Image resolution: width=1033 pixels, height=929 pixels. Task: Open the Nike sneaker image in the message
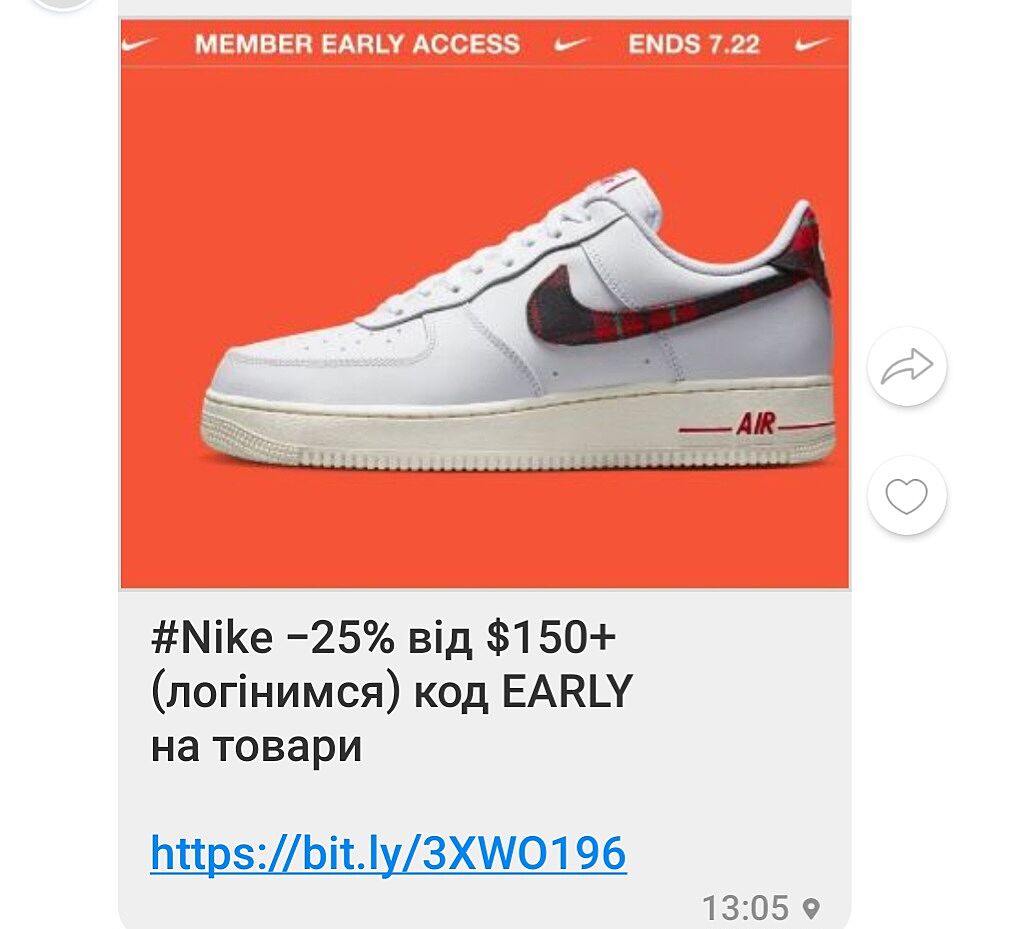(485, 320)
